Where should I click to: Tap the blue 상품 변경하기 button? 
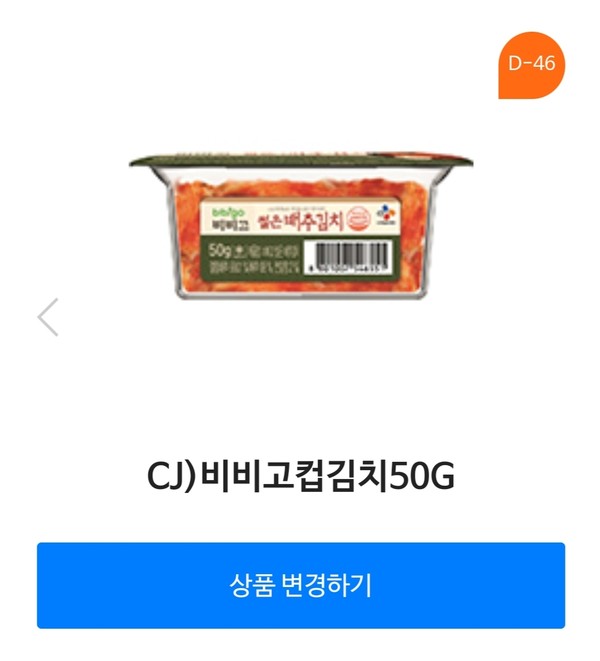point(300,585)
